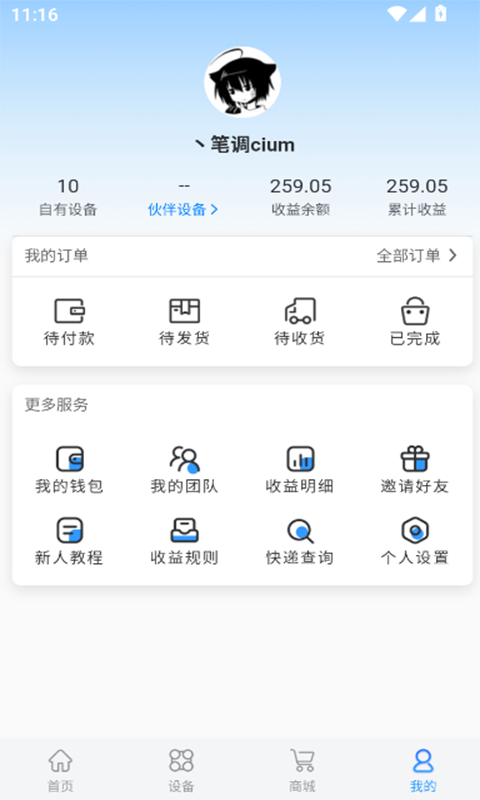Open 新人教程 beginner tutorial
Image resolution: width=480 pixels, height=800 pixels.
(x=69, y=541)
